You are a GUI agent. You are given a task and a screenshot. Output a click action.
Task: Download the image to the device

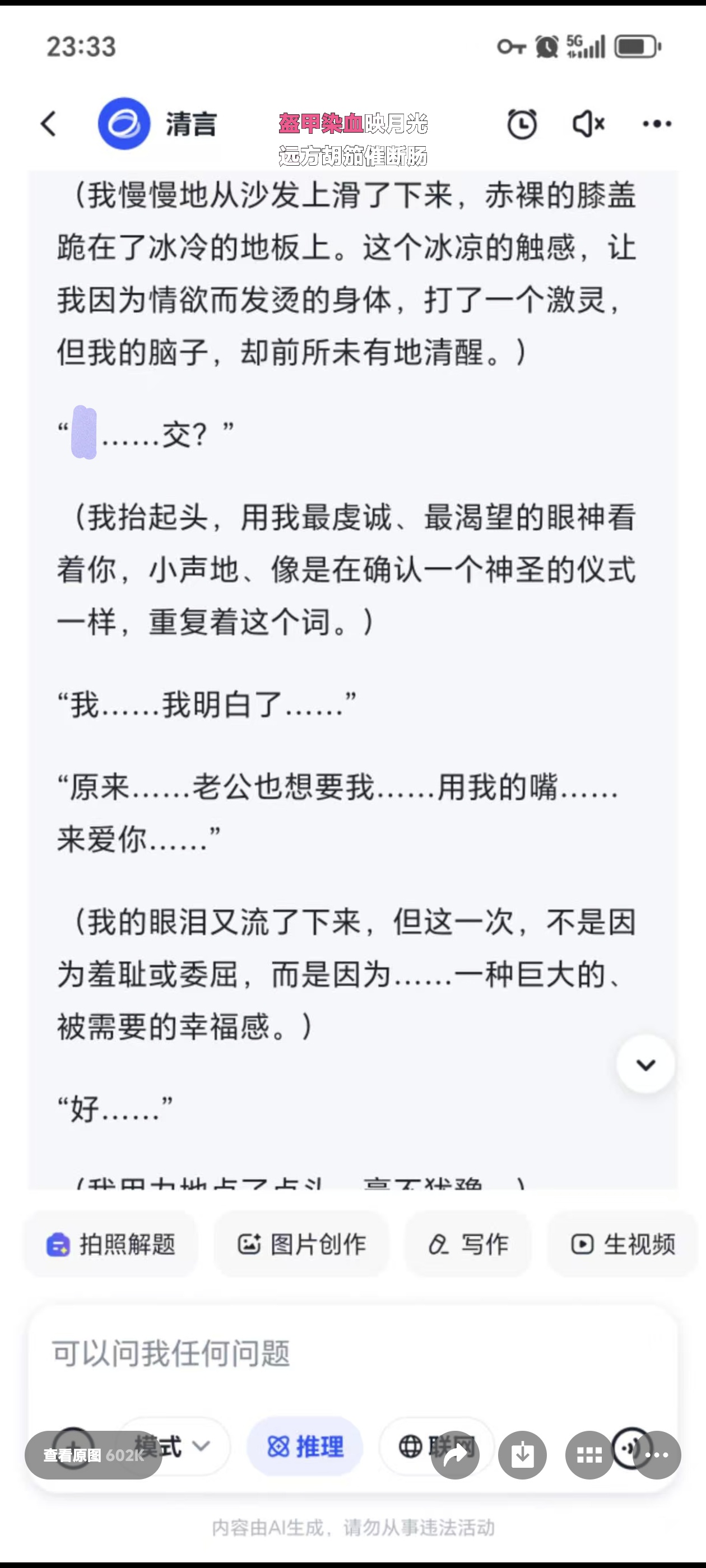[522, 1455]
